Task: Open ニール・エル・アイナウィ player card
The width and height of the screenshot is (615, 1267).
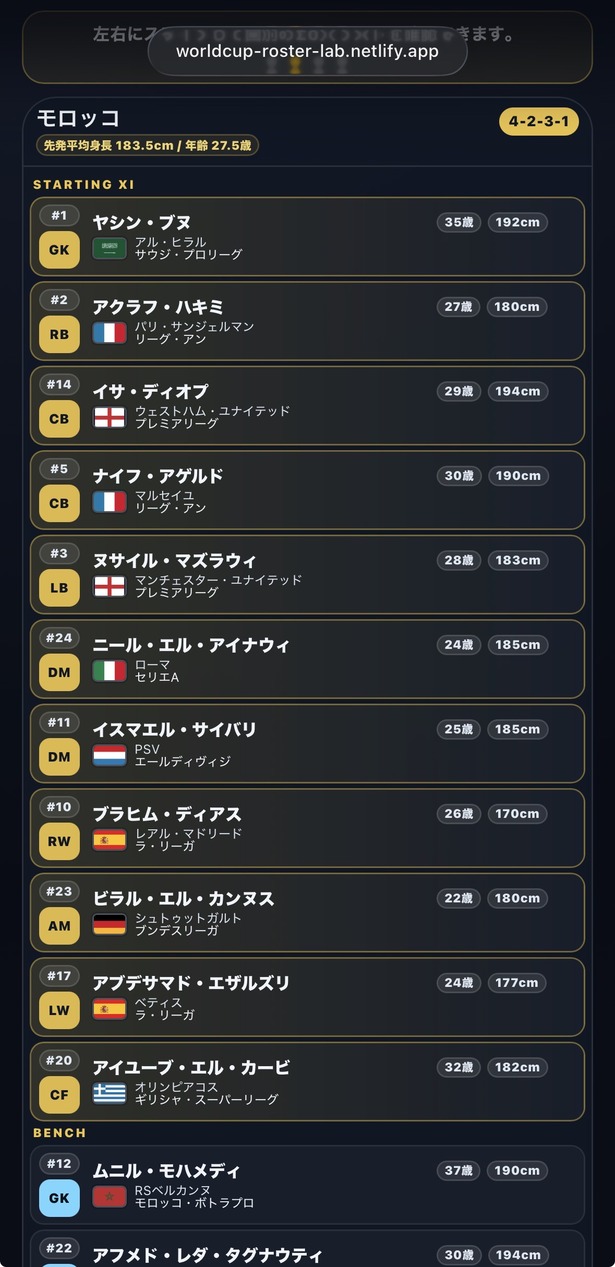Action: (x=307, y=659)
